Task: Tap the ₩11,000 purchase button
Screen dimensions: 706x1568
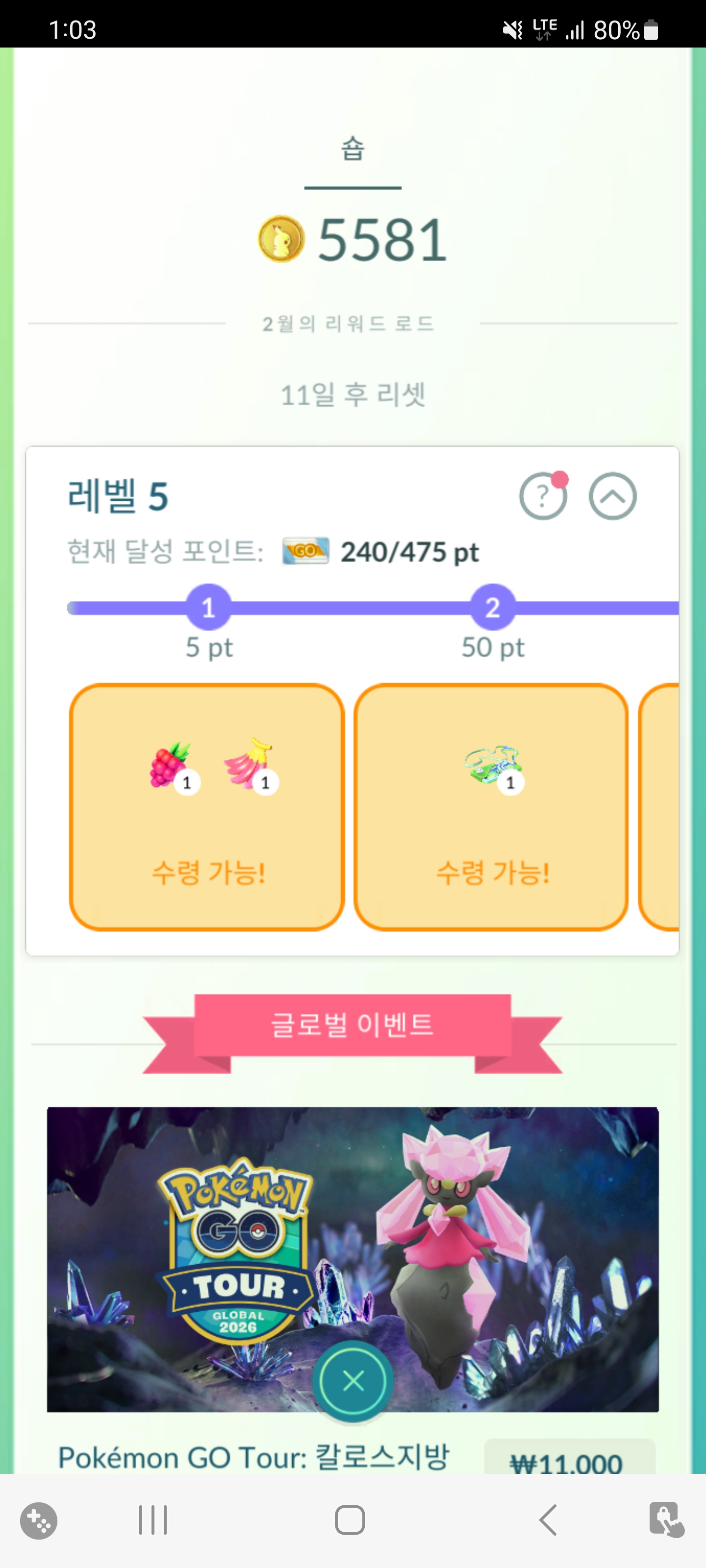Action: (x=569, y=1460)
